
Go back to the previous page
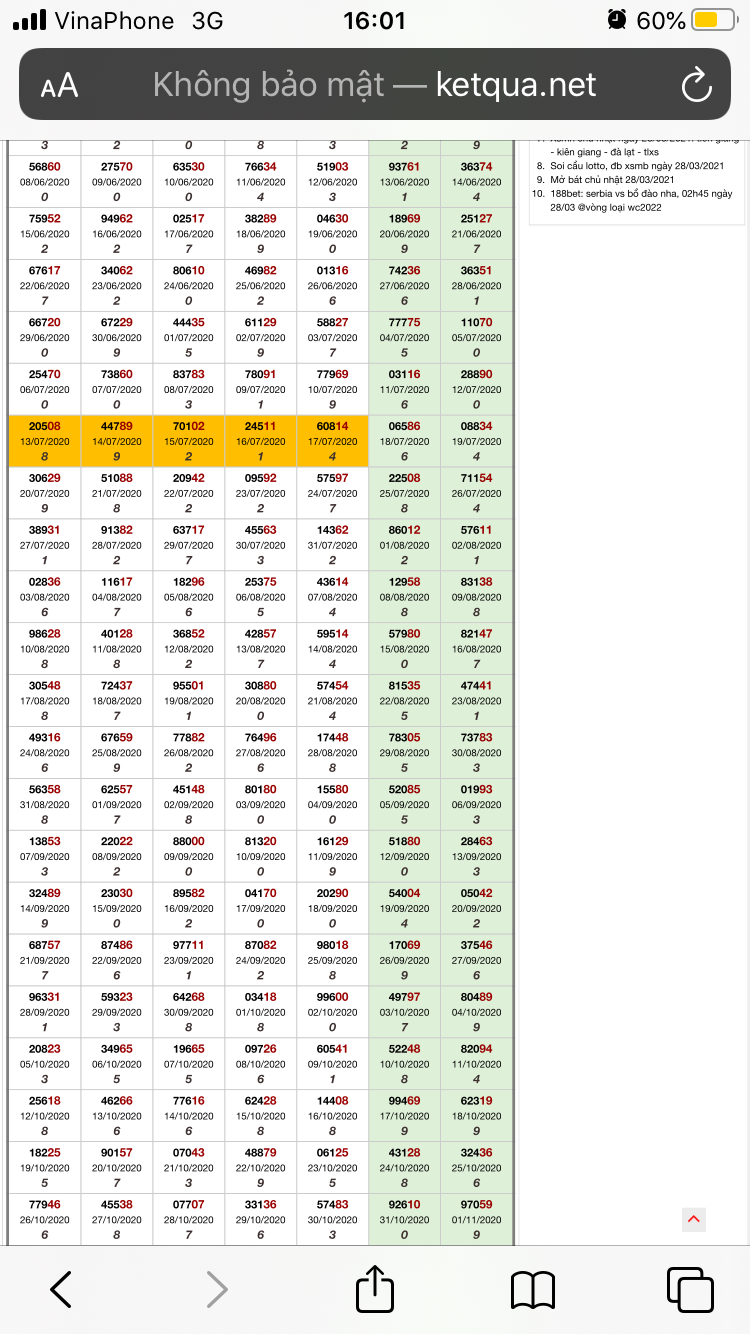tap(61, 1289)
